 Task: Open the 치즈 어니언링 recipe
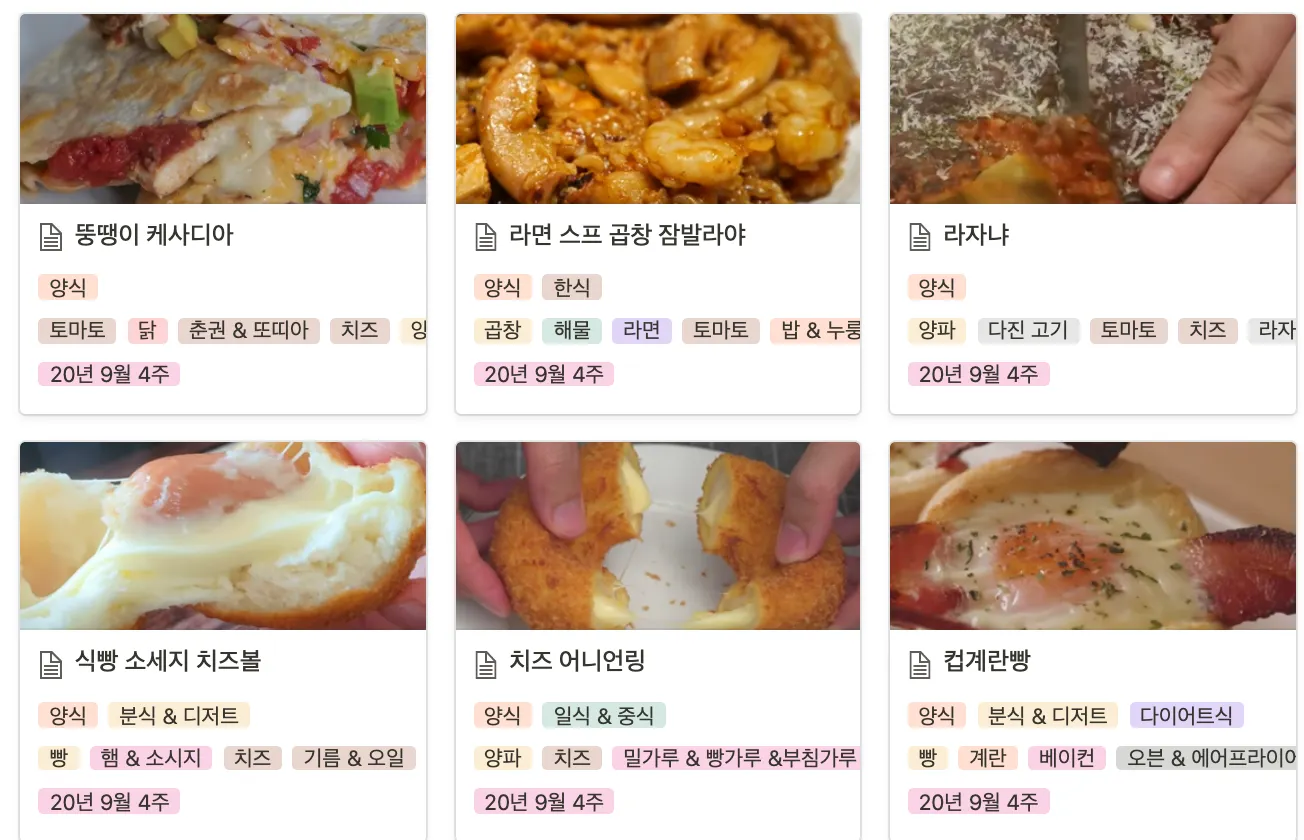[x=577, y=662]
